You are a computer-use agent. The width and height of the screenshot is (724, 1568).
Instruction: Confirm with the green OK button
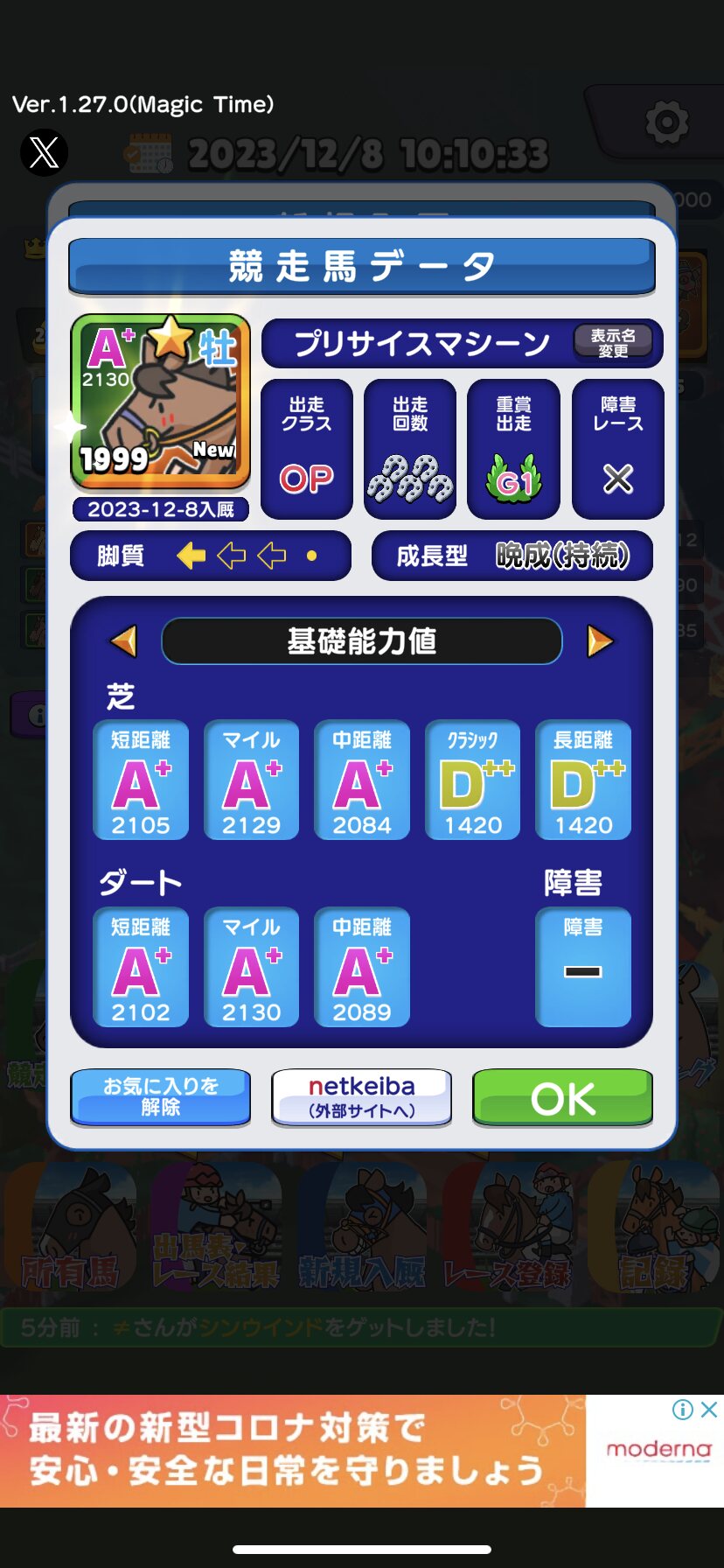(x=562, y=1097)
